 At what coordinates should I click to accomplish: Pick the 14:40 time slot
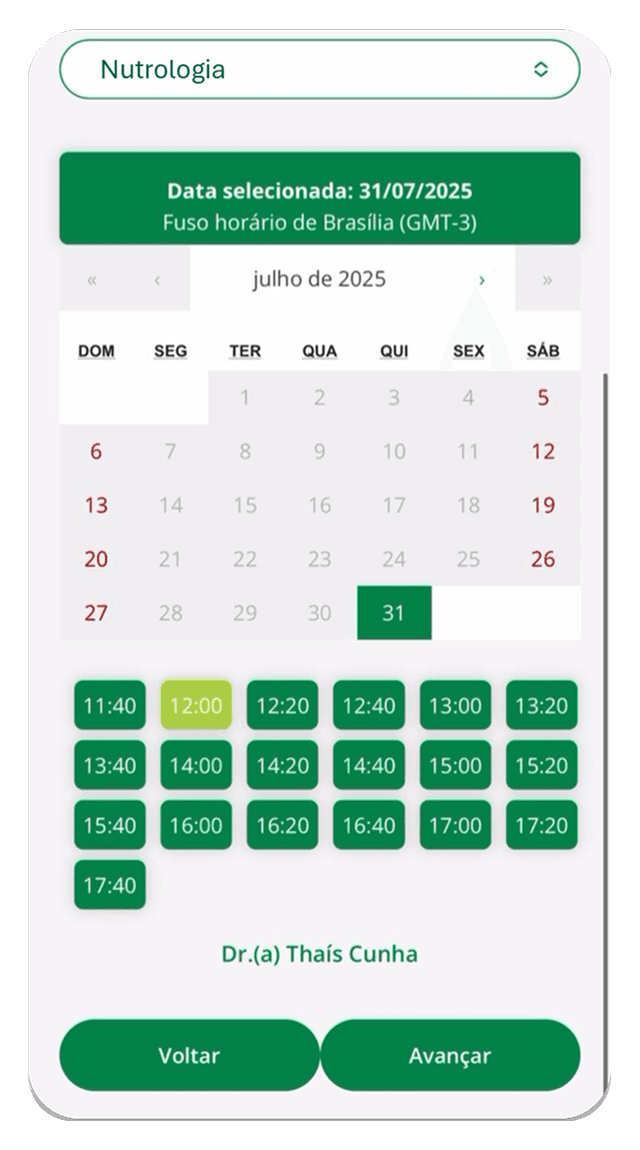[x=369, y=766]
